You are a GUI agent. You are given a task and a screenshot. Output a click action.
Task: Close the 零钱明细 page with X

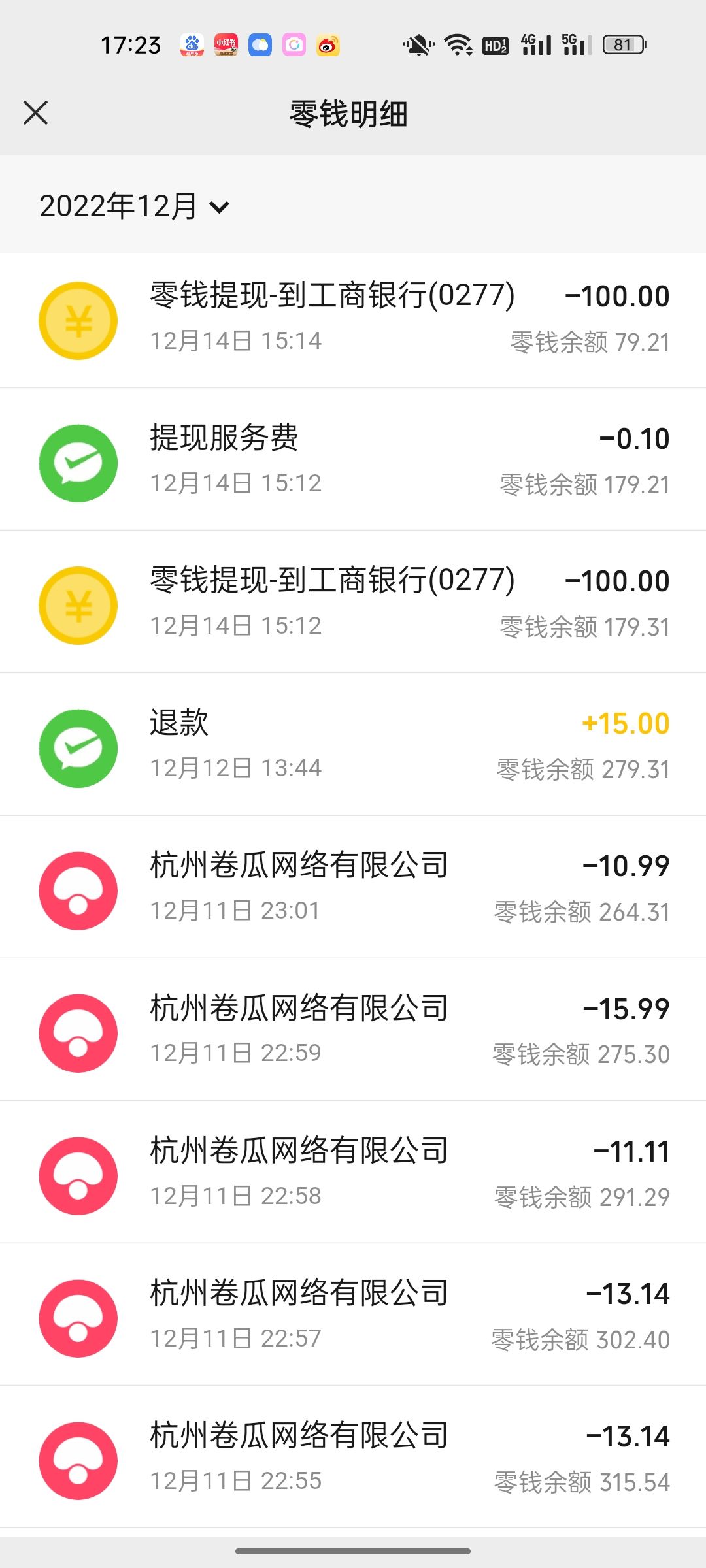35,113
